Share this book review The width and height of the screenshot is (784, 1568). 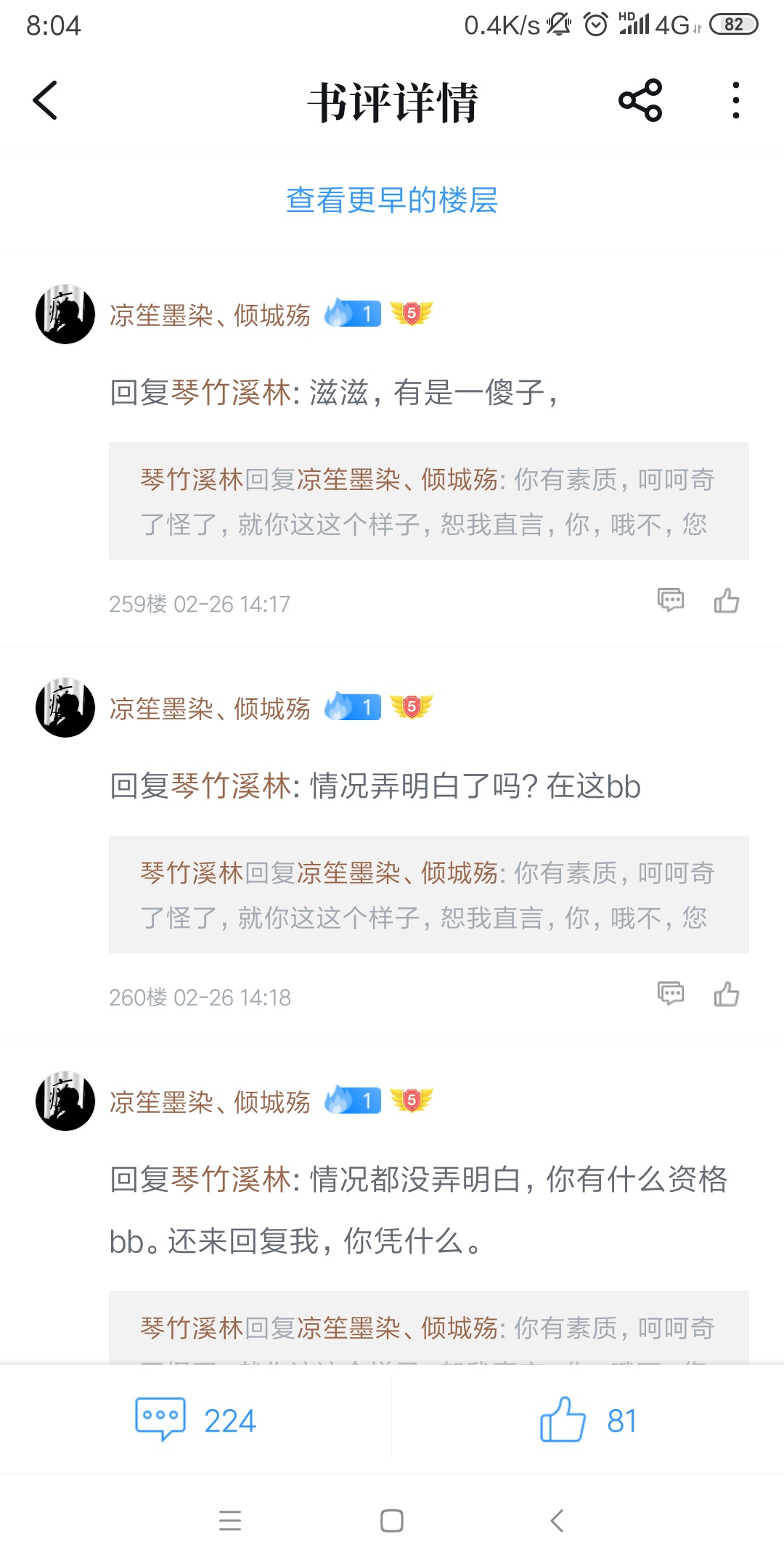point(640,100)
